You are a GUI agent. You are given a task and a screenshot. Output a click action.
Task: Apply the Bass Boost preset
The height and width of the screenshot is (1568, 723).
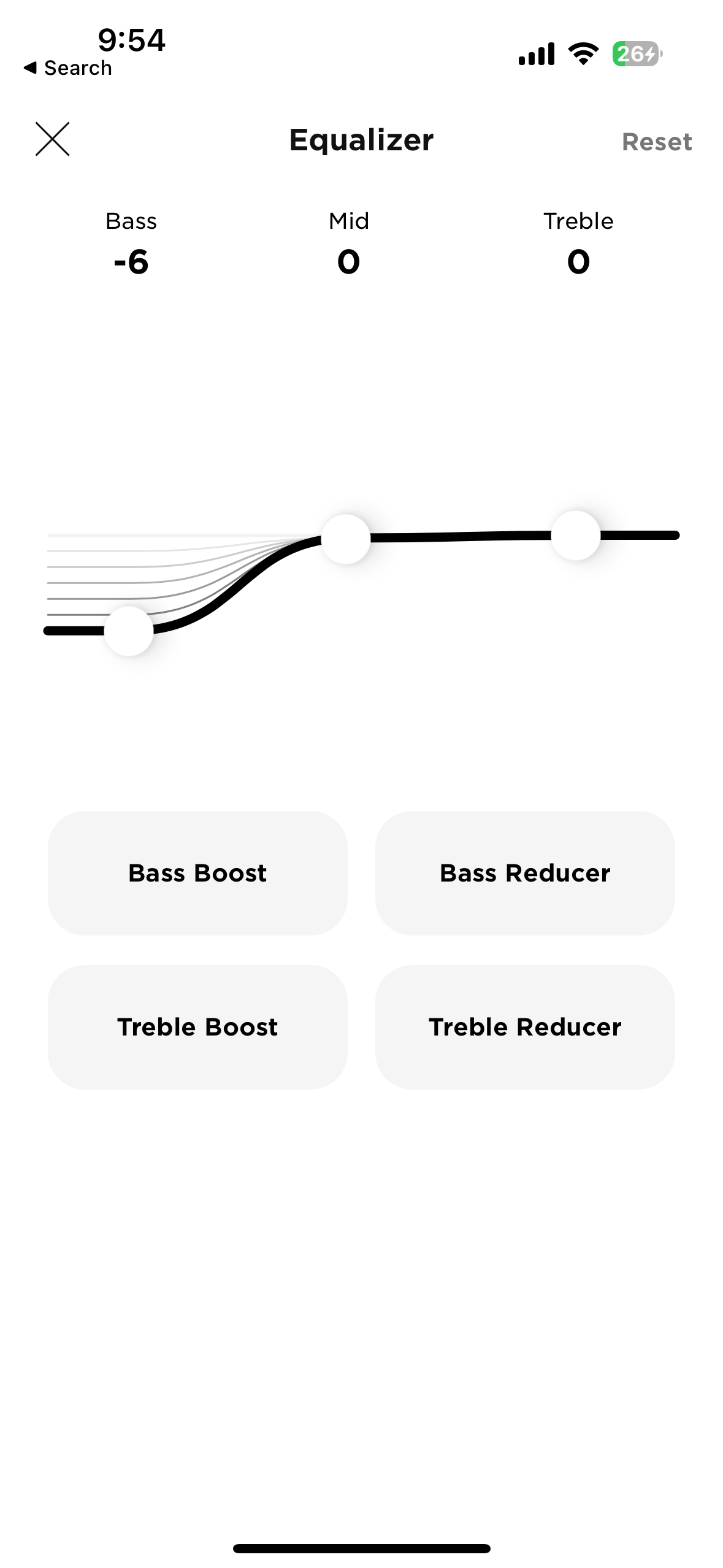[197, 873]
